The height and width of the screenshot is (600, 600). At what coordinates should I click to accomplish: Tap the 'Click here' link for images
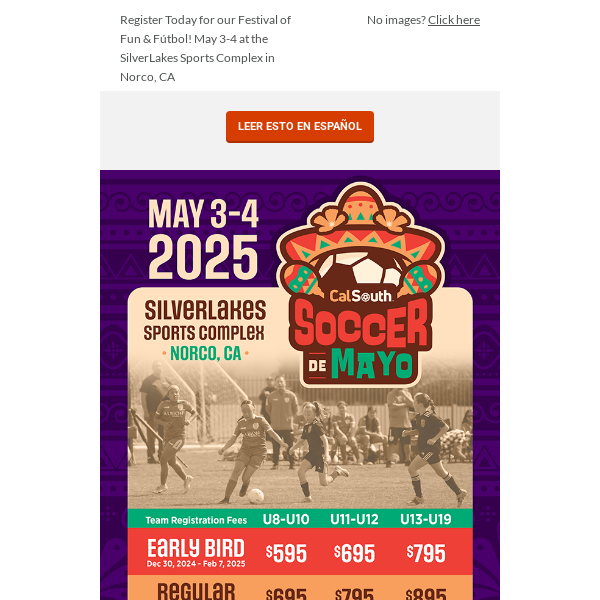click(453, 20)
